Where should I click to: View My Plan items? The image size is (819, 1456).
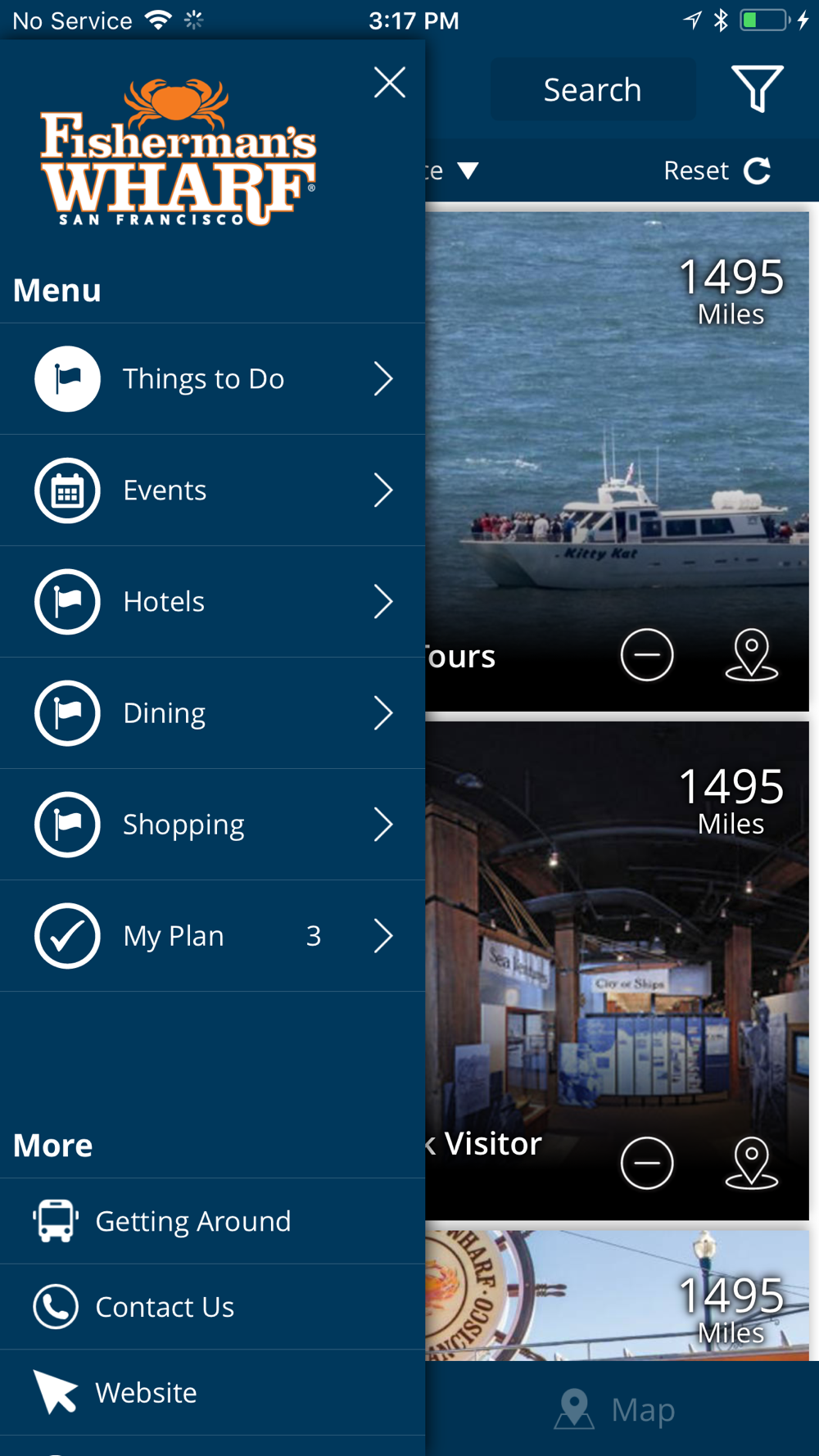point(213,936)
